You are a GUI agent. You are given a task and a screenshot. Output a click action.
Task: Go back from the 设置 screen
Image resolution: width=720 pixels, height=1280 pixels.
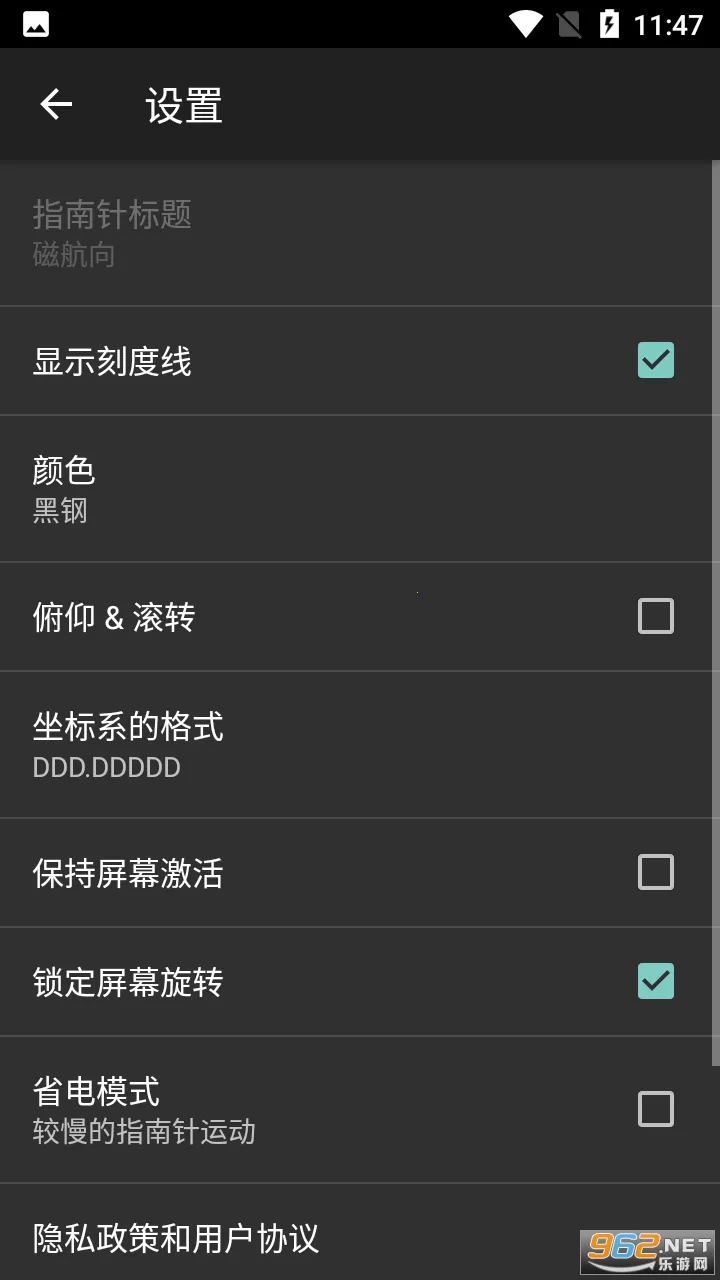point(56,105)
